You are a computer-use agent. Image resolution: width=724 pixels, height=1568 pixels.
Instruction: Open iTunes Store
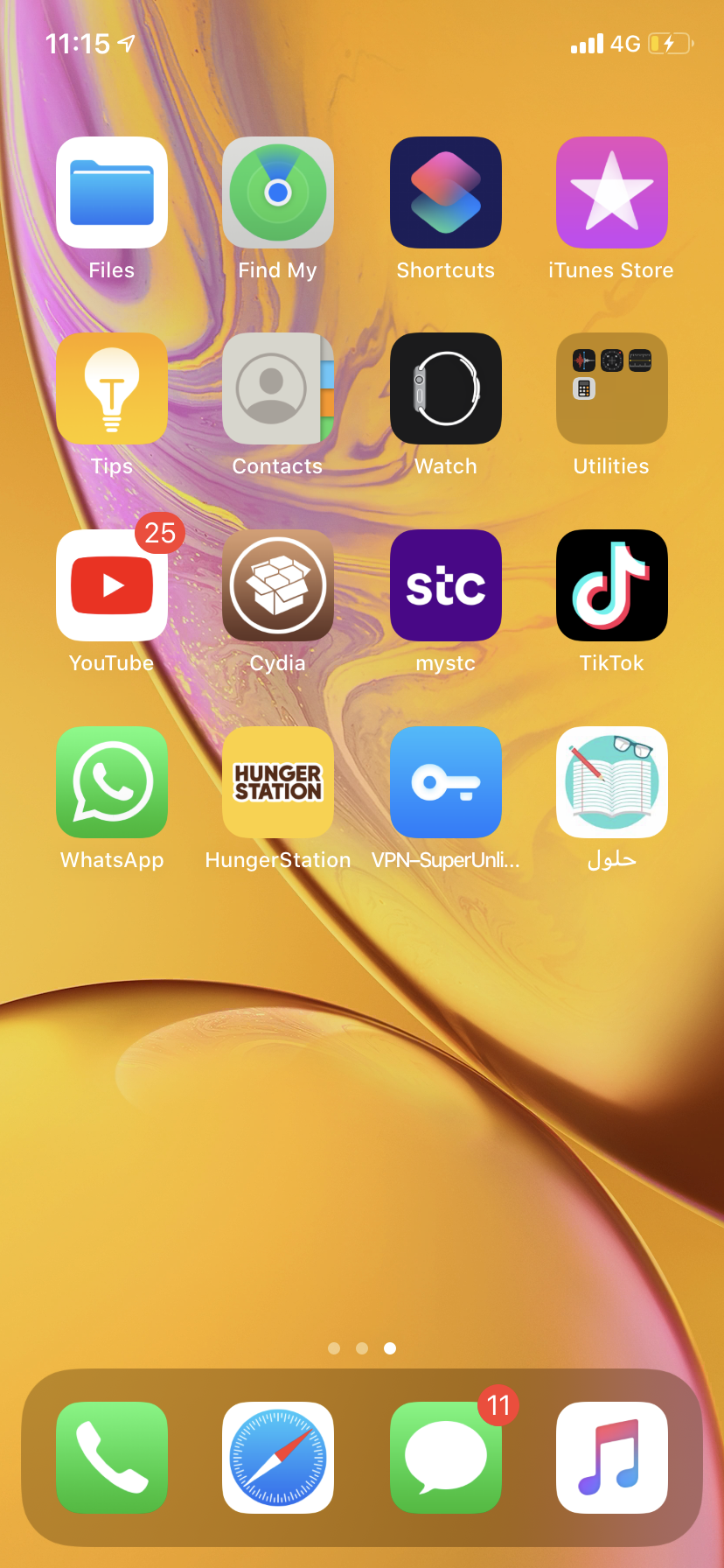coord(612,192)
